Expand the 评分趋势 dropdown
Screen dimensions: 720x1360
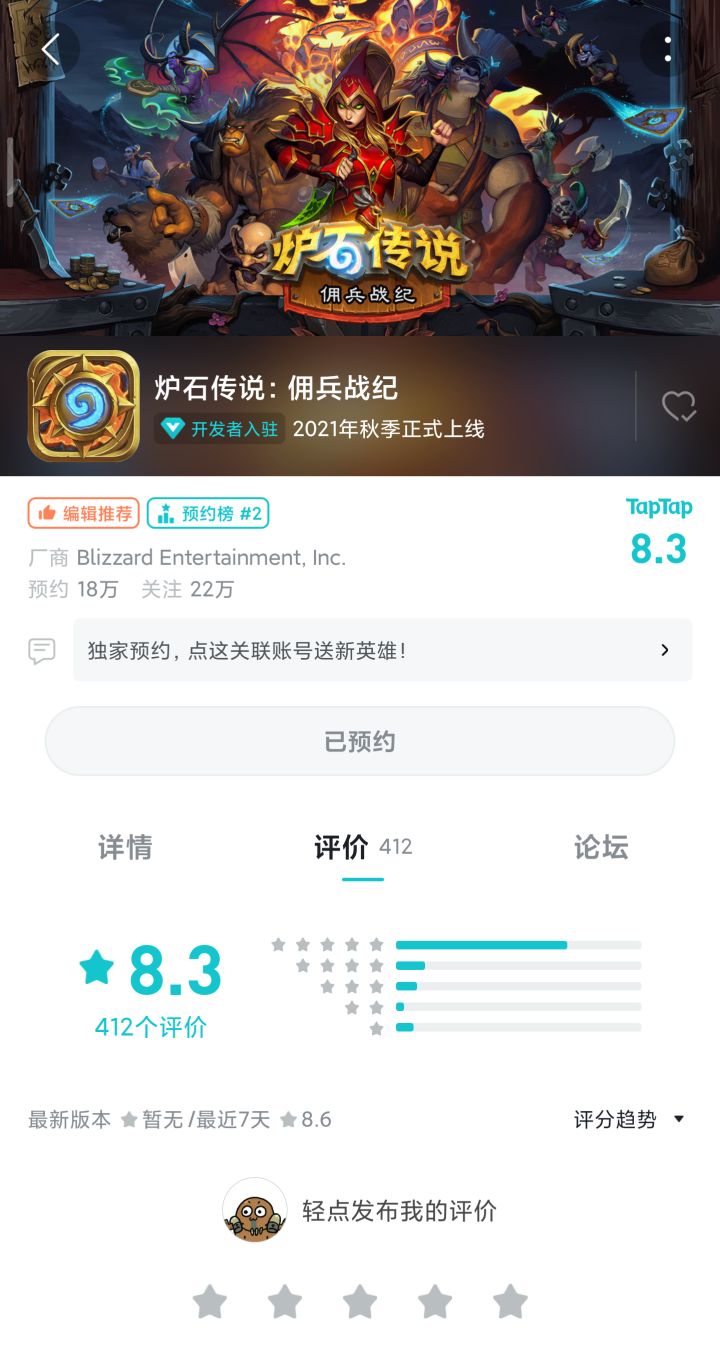[630, 1119]
